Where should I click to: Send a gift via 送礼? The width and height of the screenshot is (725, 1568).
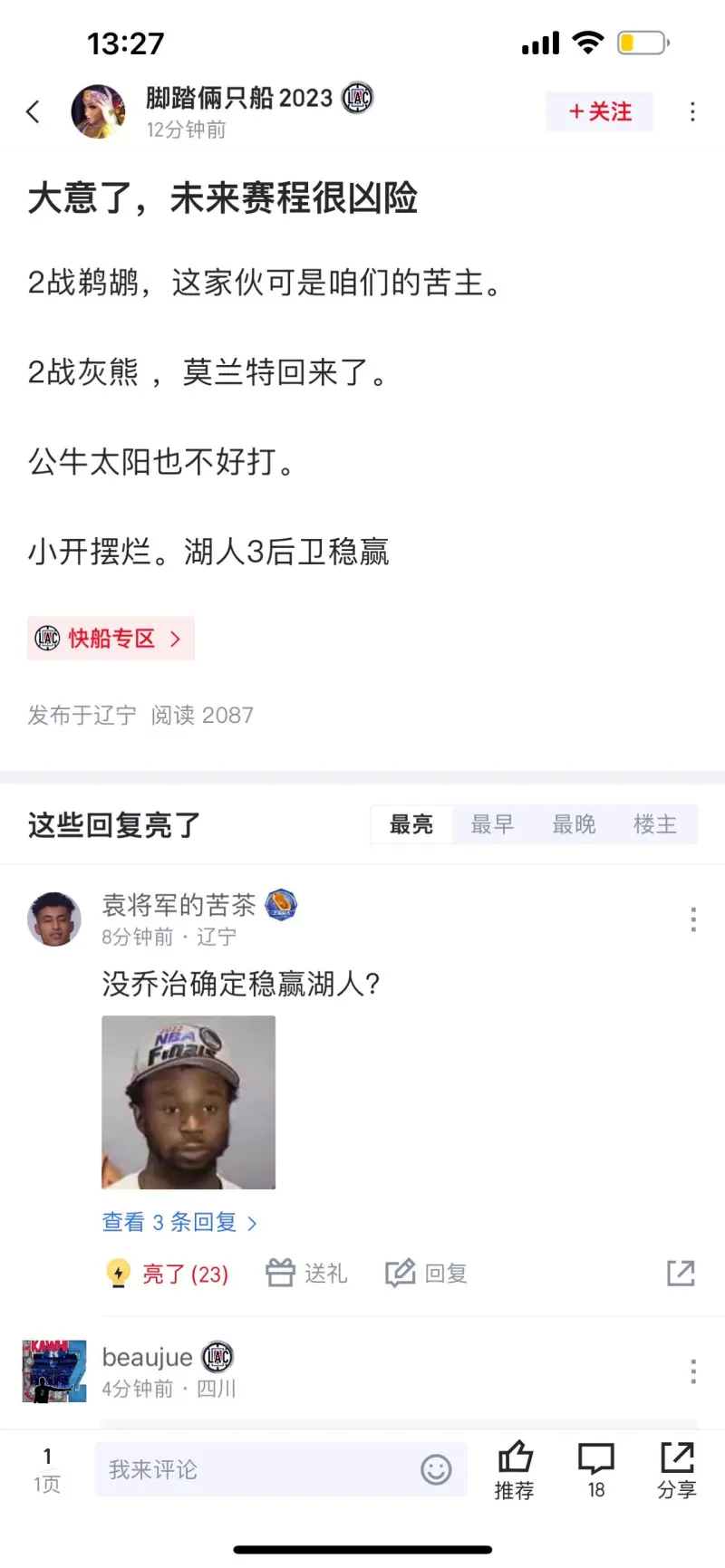[306, 1274]
